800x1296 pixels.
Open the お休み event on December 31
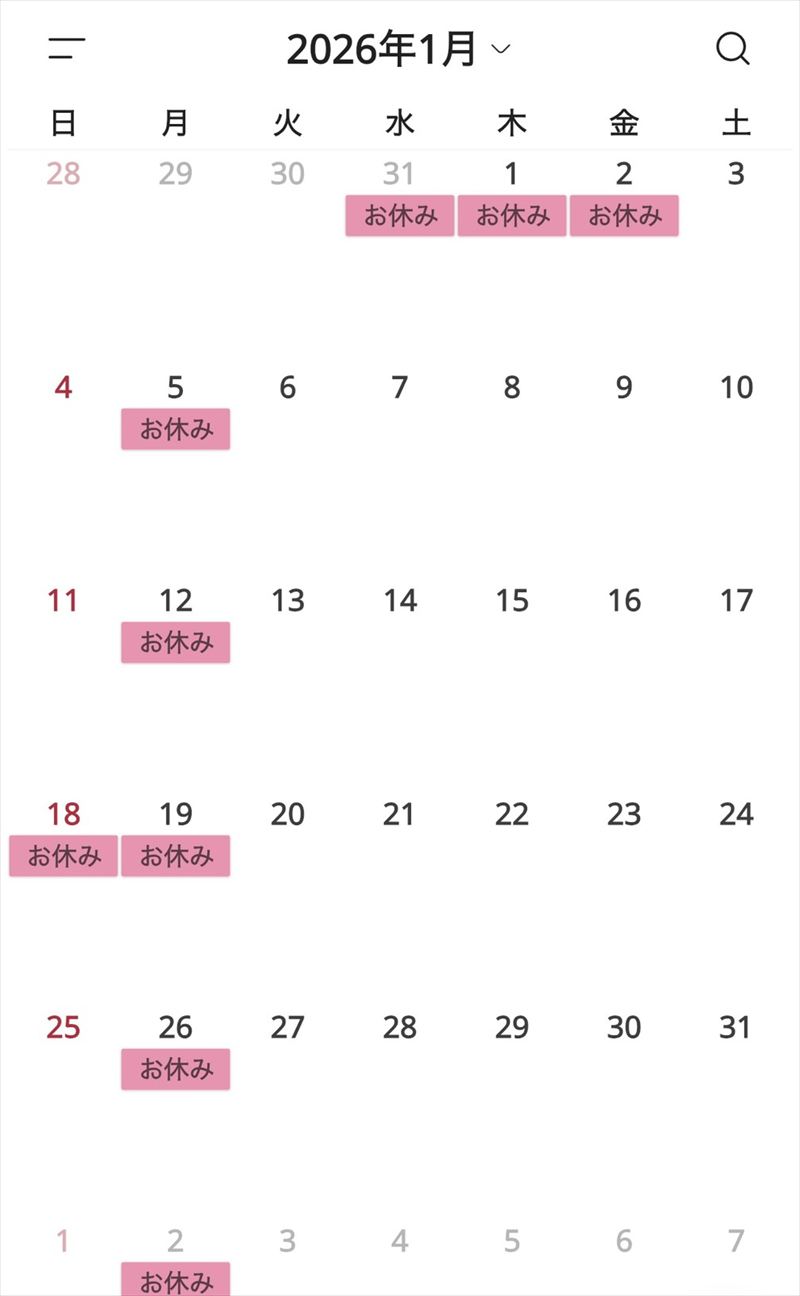click(x=400, y=216)
